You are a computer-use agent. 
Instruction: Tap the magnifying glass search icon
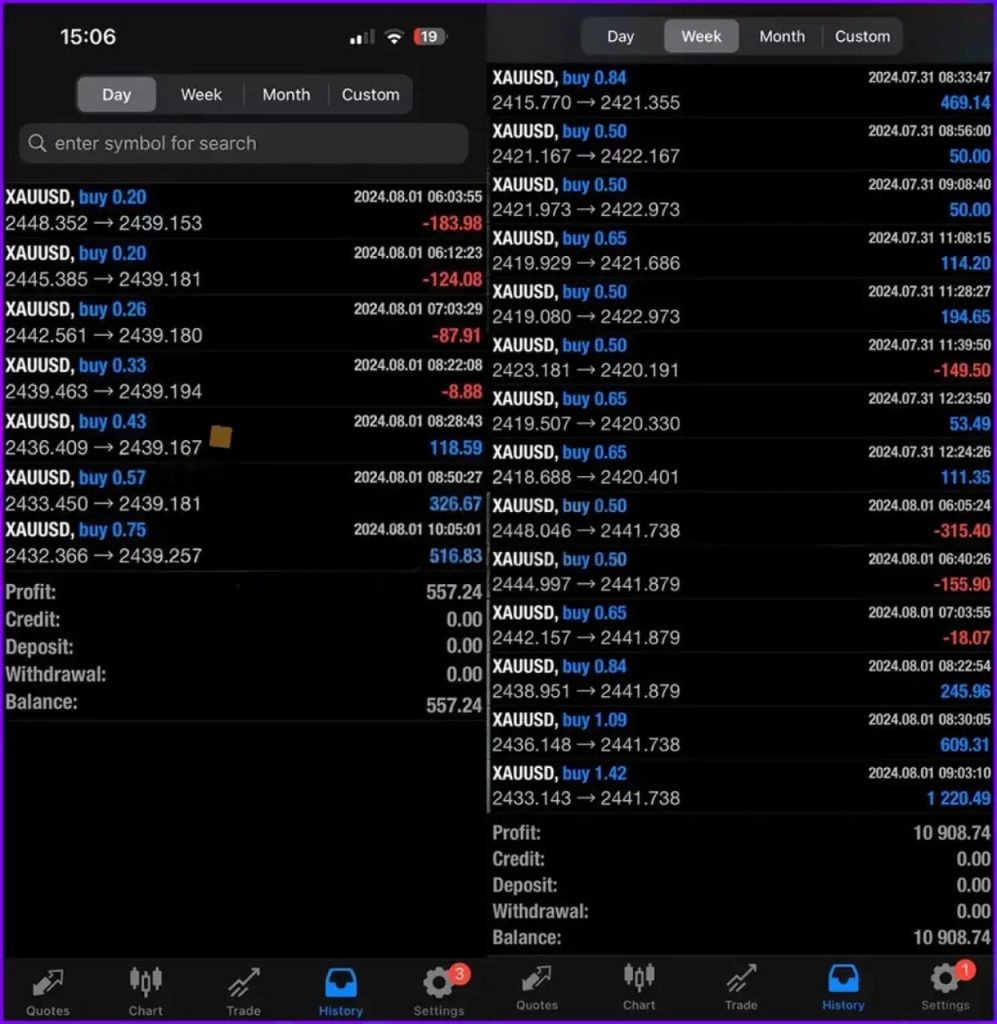pos(37,143)
